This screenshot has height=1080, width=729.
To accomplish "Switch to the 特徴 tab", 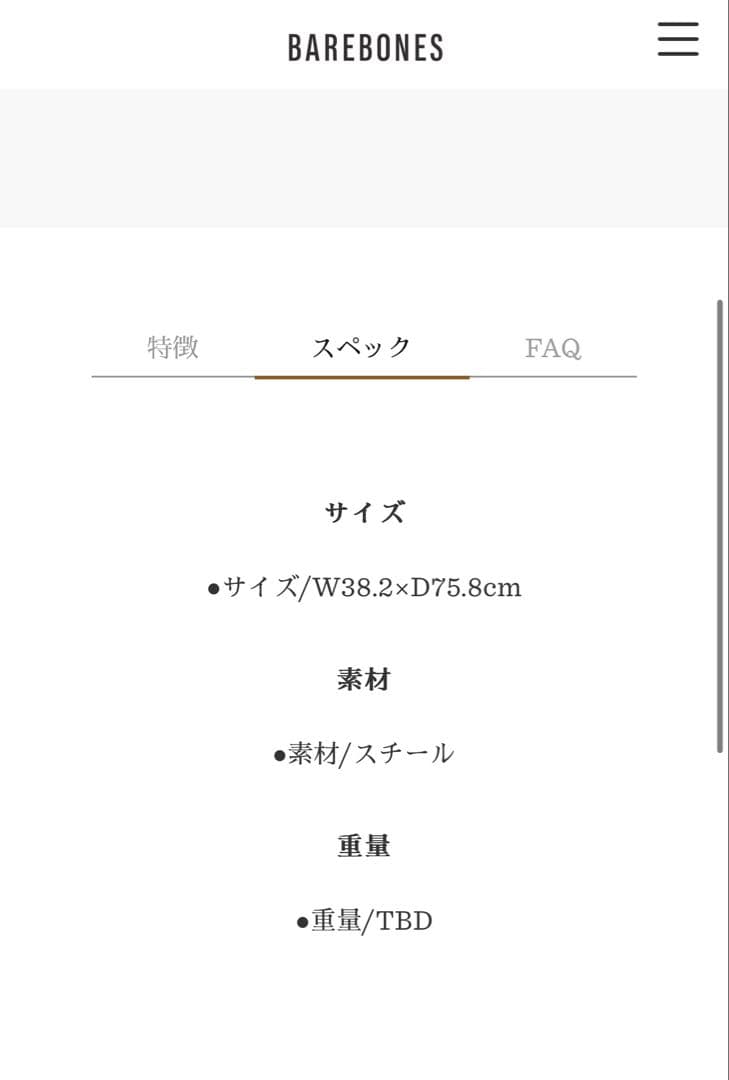I will 173,348.
